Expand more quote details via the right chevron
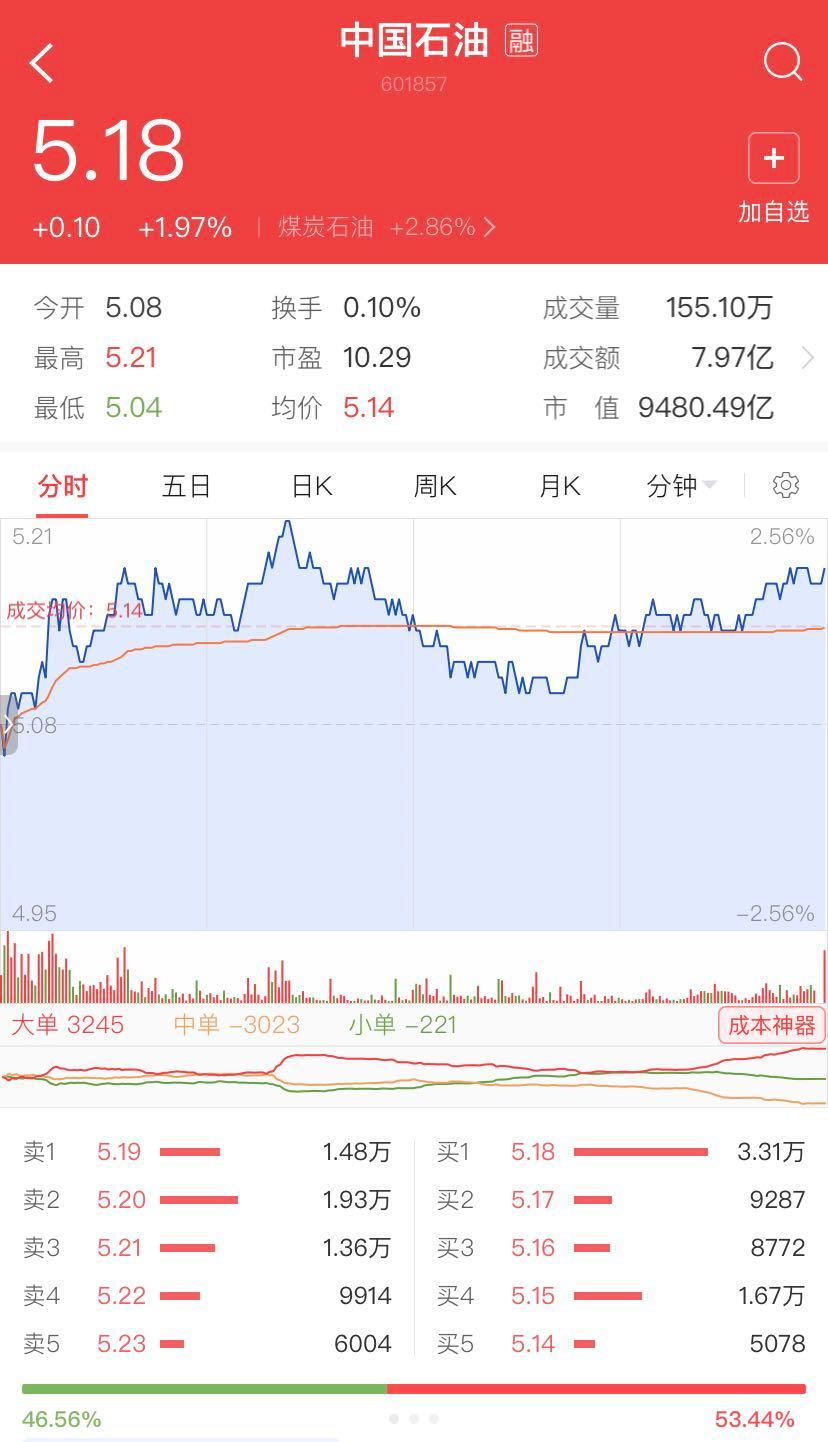This screenshot has height=1442, width=828. [x=808, y=358]
